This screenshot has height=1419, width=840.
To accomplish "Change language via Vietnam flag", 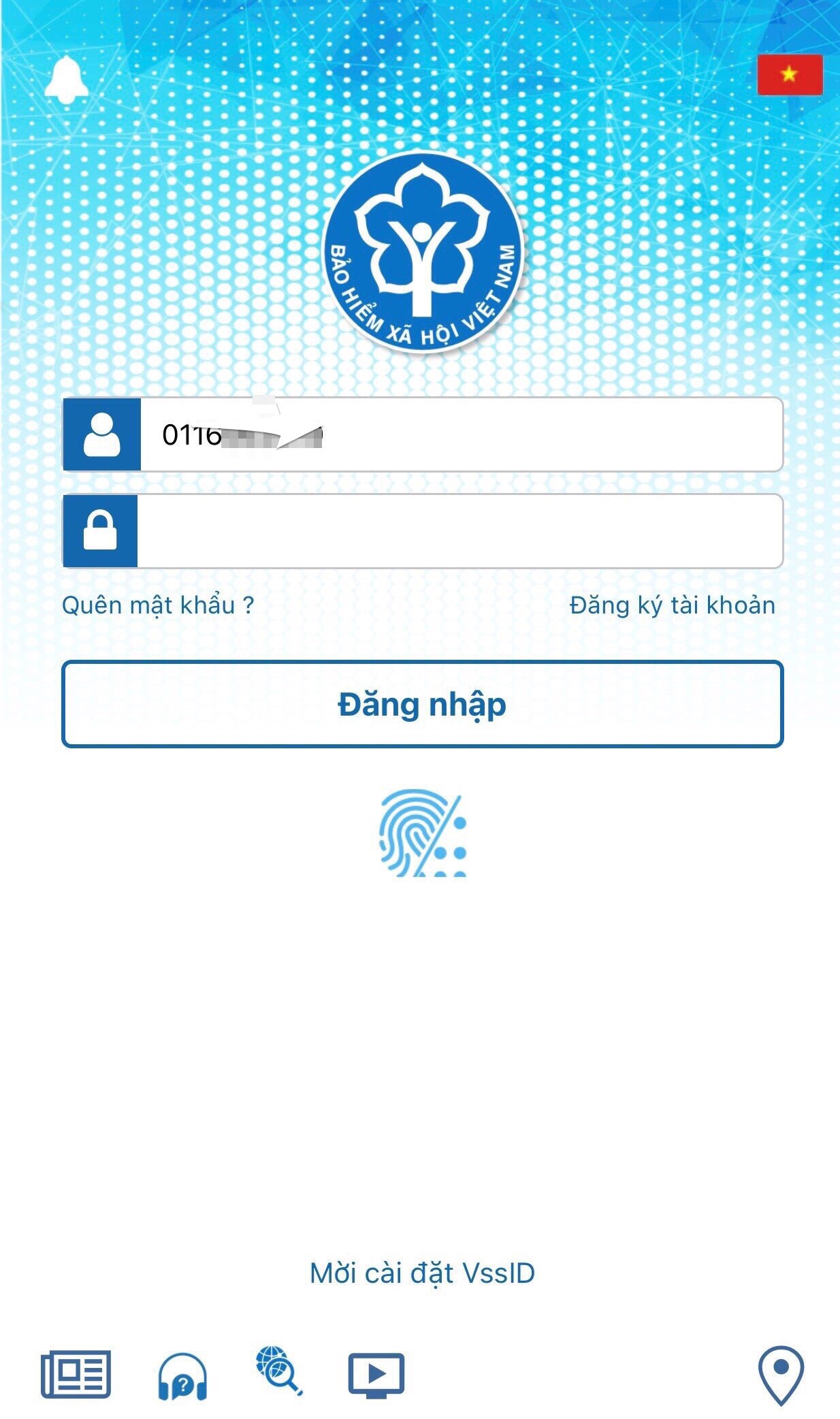I will [x=790, y=74].
